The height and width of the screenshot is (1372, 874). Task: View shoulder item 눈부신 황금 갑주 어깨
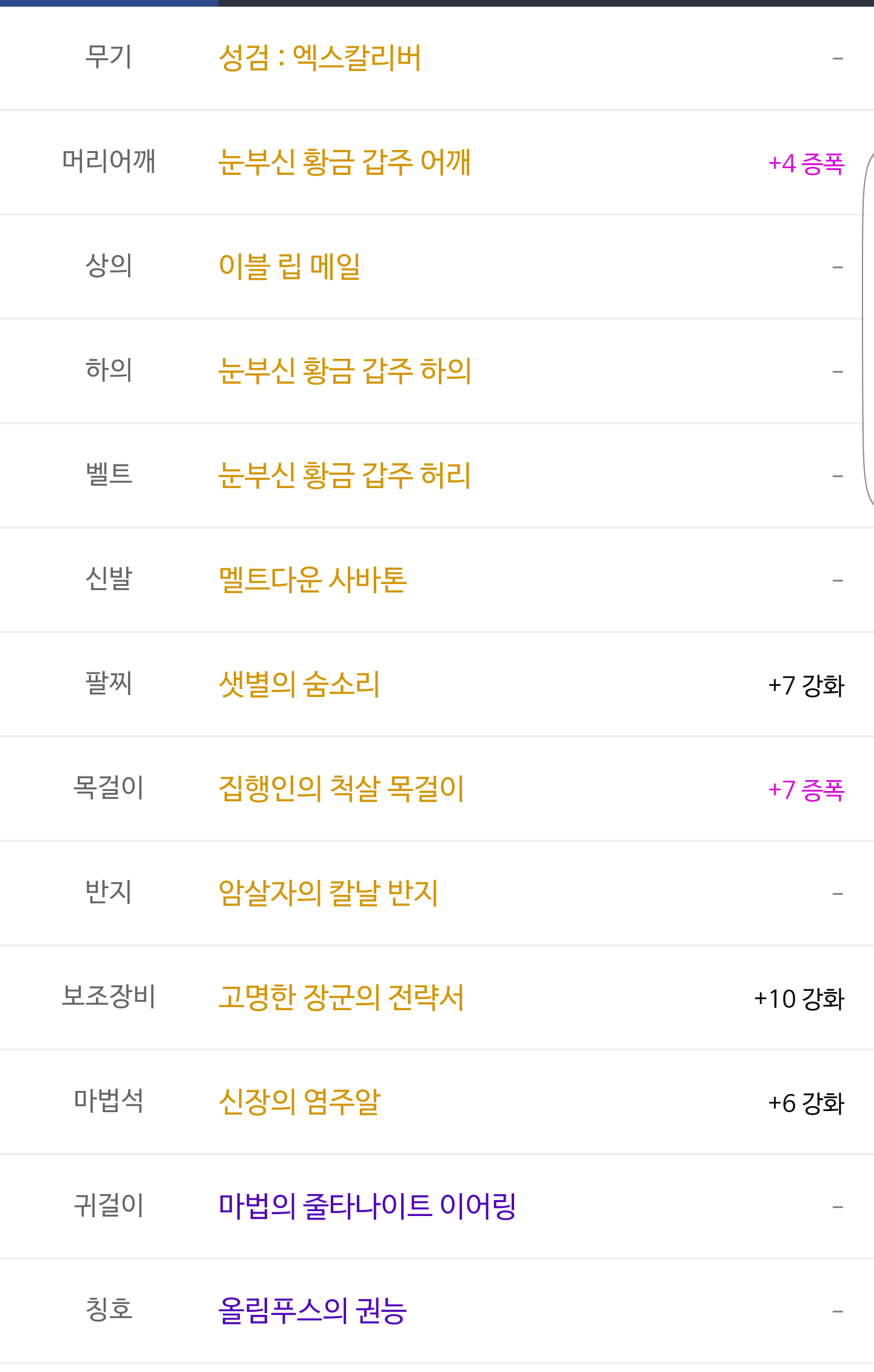click(x=344, y=163)
